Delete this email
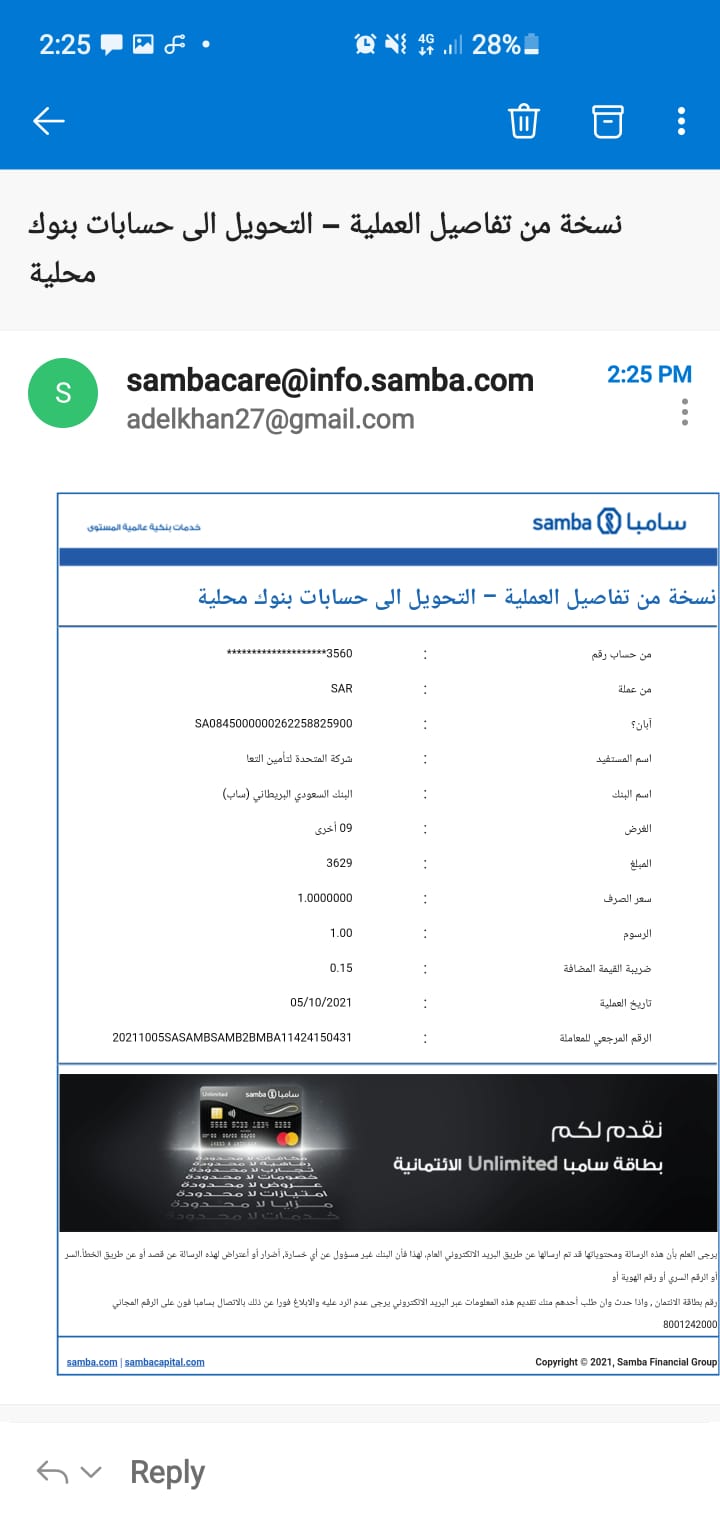The image size is (720, 1520). 524,122
